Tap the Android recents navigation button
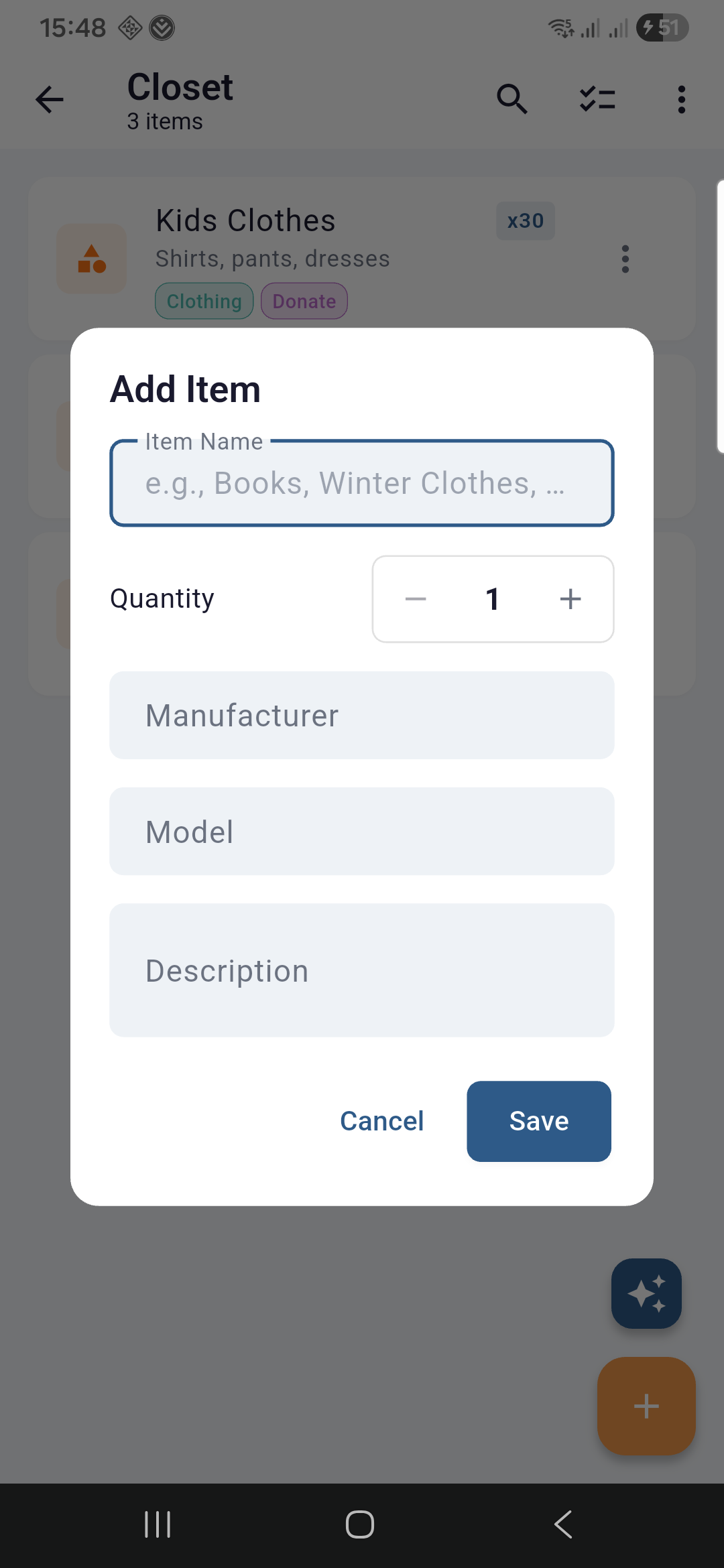Viewport: 724px width, 1568px height. tap(157, 1525)
